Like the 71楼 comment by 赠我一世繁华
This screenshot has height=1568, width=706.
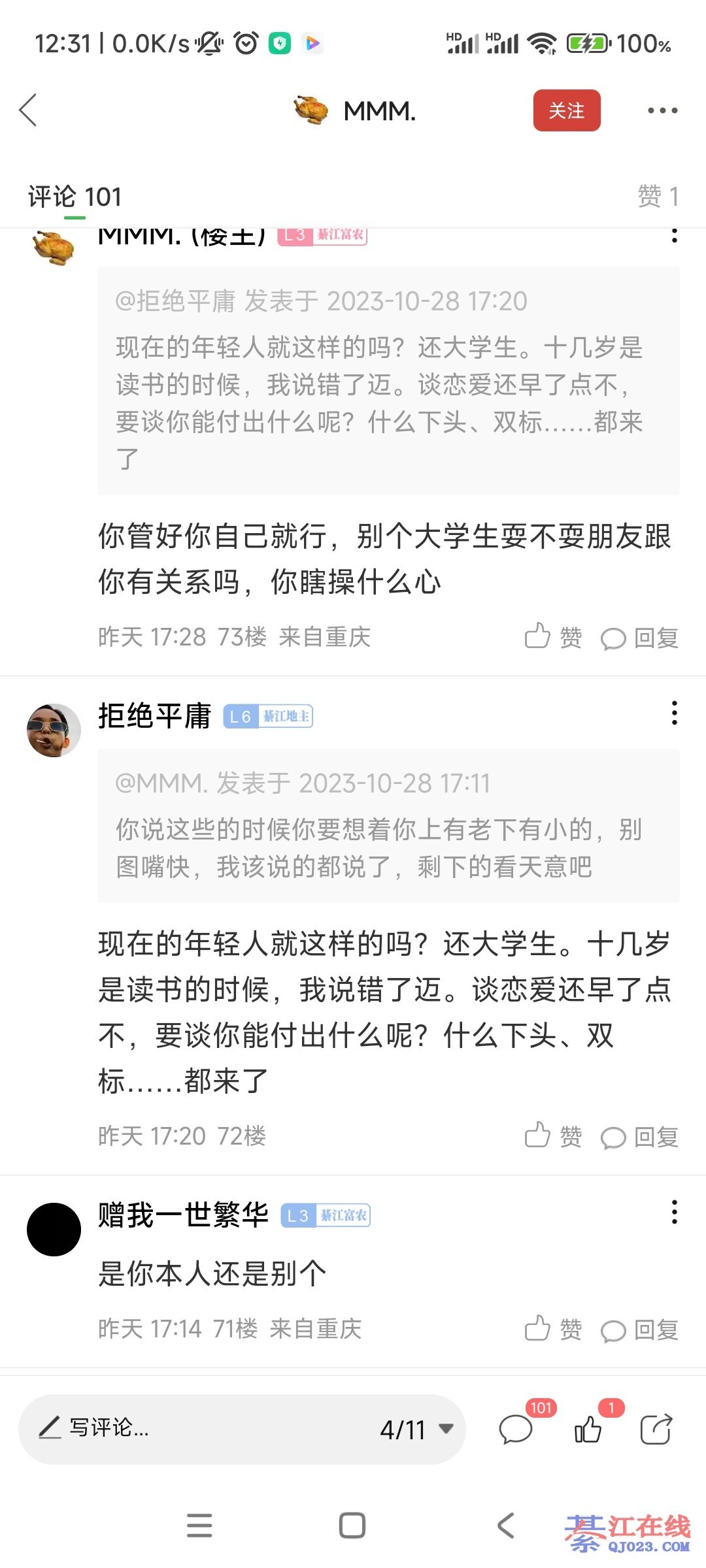[x=553, y=1328]
